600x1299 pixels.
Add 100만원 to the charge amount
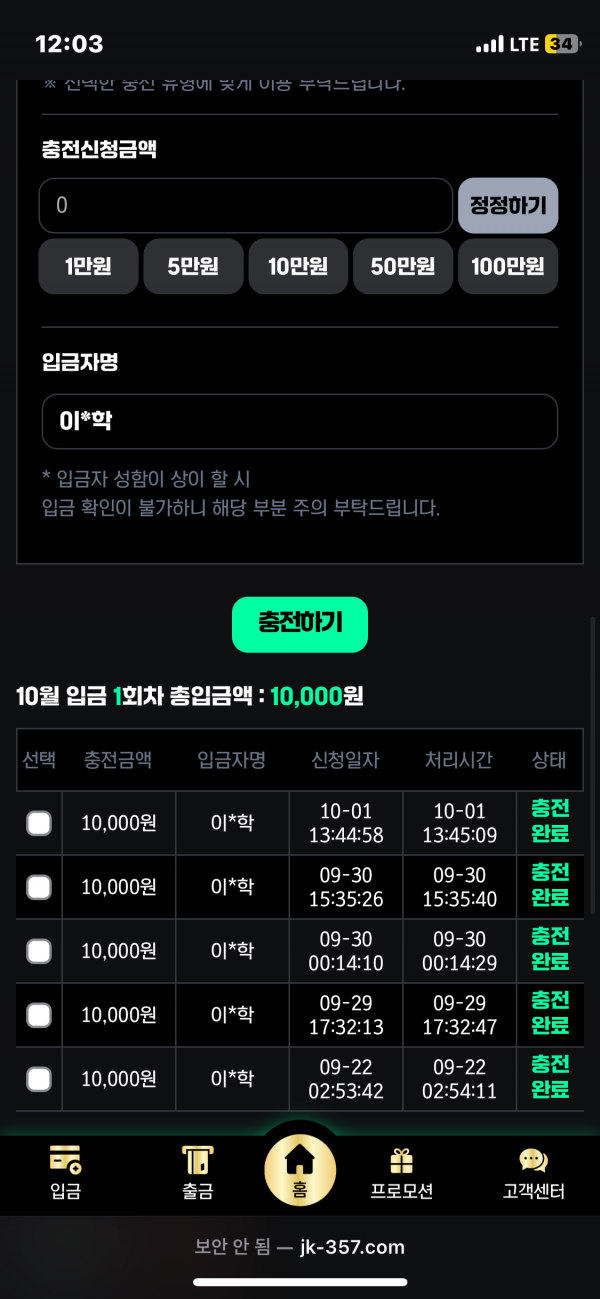tap(508, 266)
